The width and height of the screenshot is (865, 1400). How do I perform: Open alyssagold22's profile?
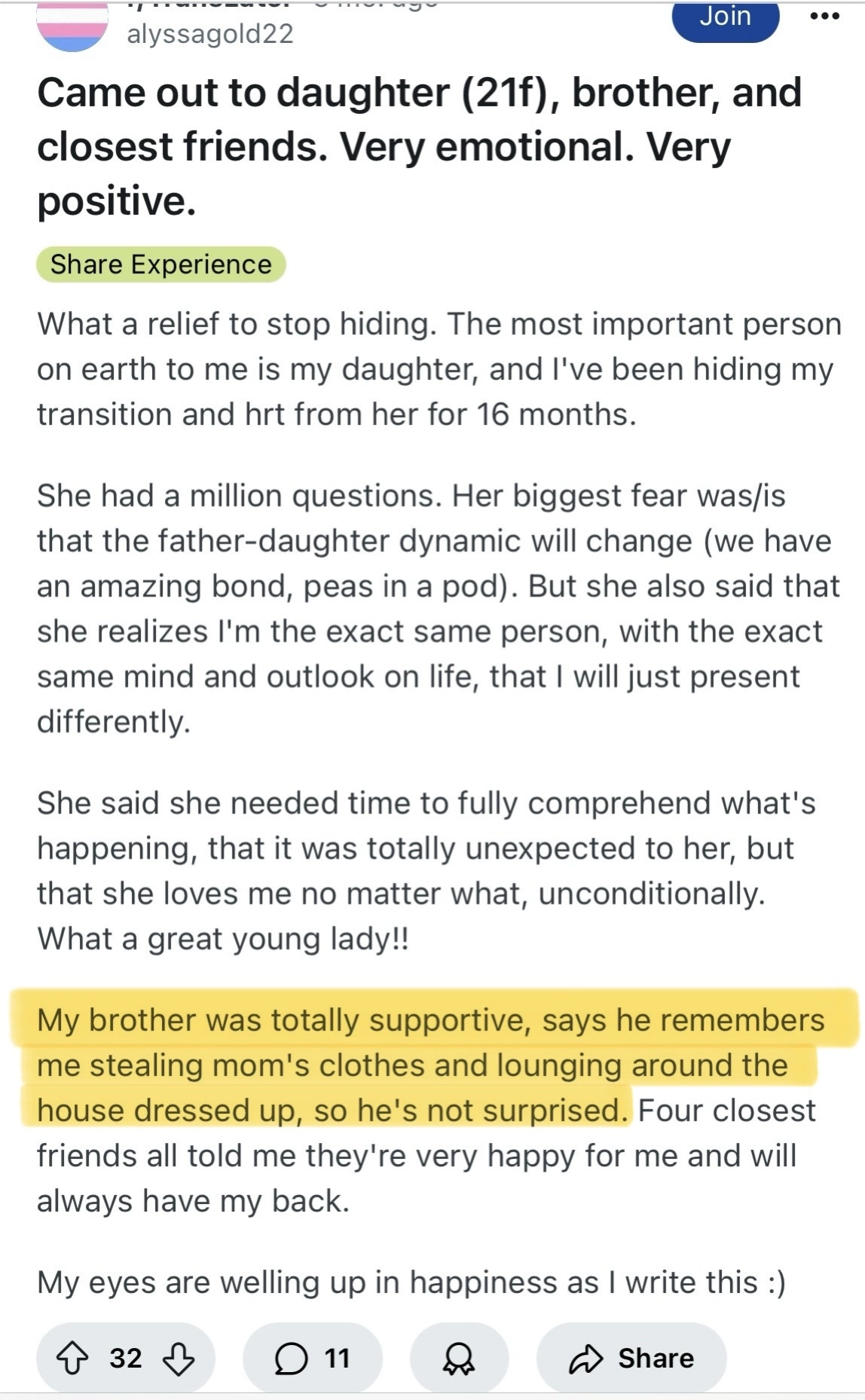tap(210, 34)
